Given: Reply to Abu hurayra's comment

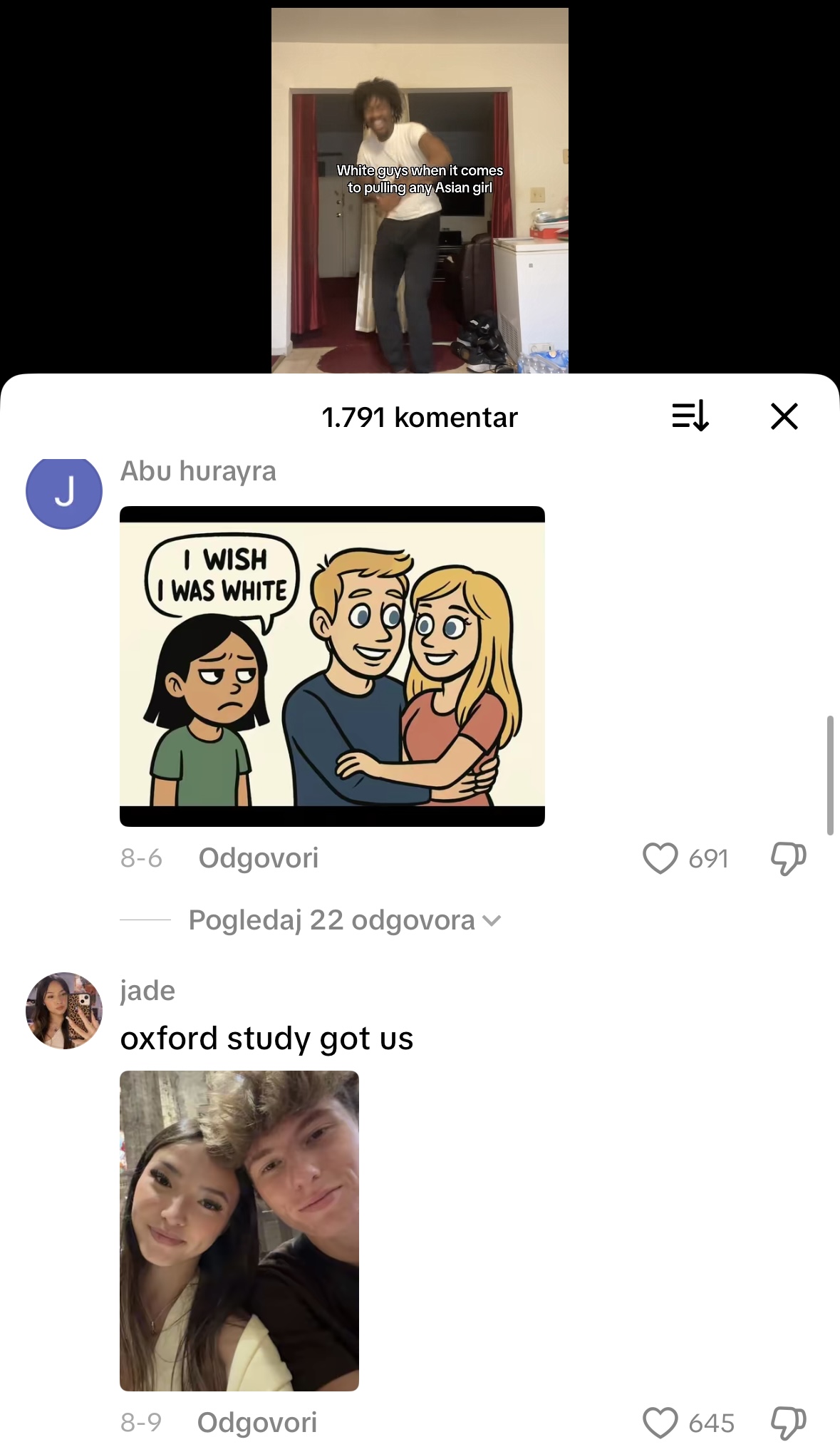Looking at the screenshot, I should [259, 858].
